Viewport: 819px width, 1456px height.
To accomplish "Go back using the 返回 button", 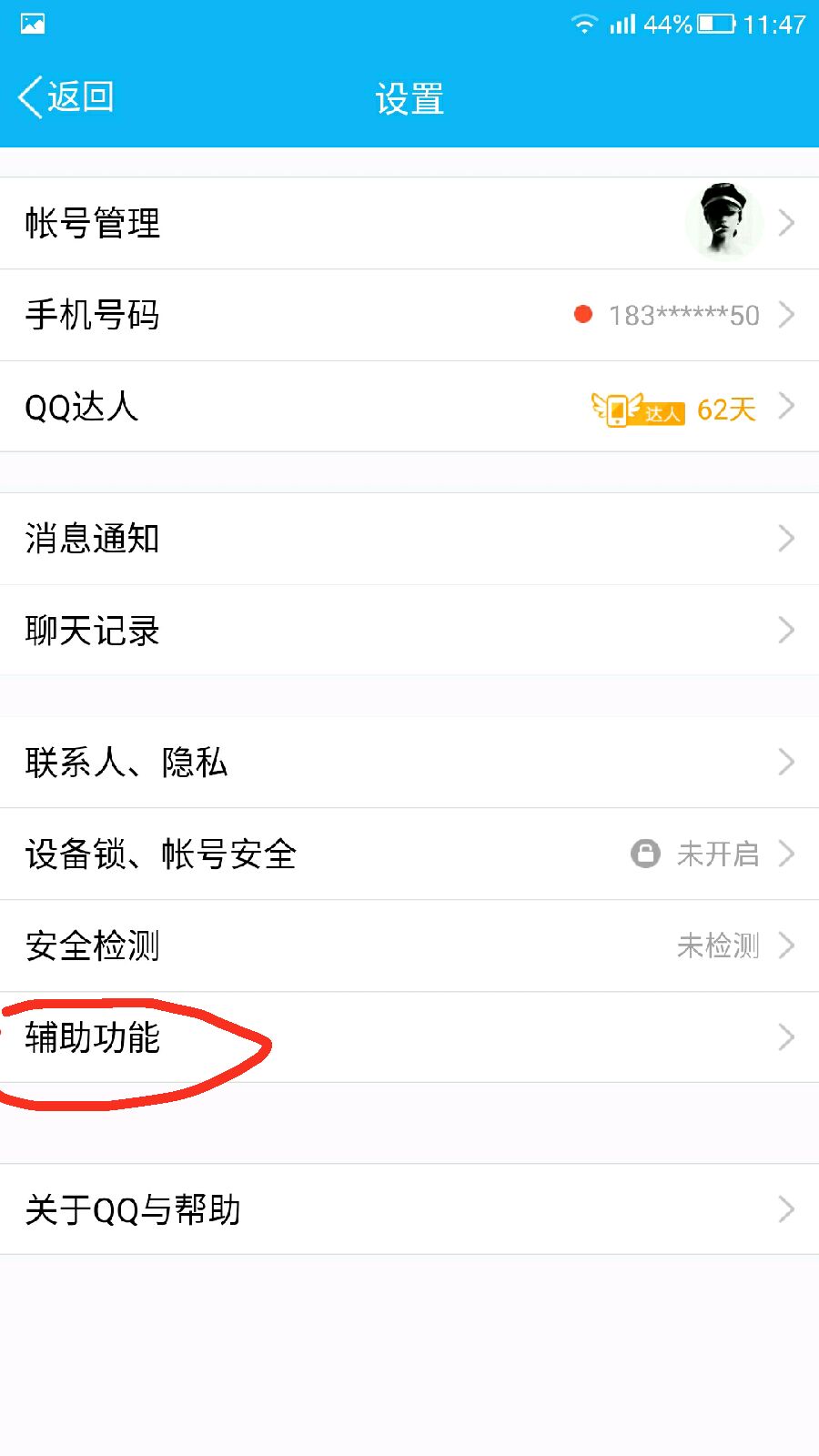I will click(x=66, y=97).
